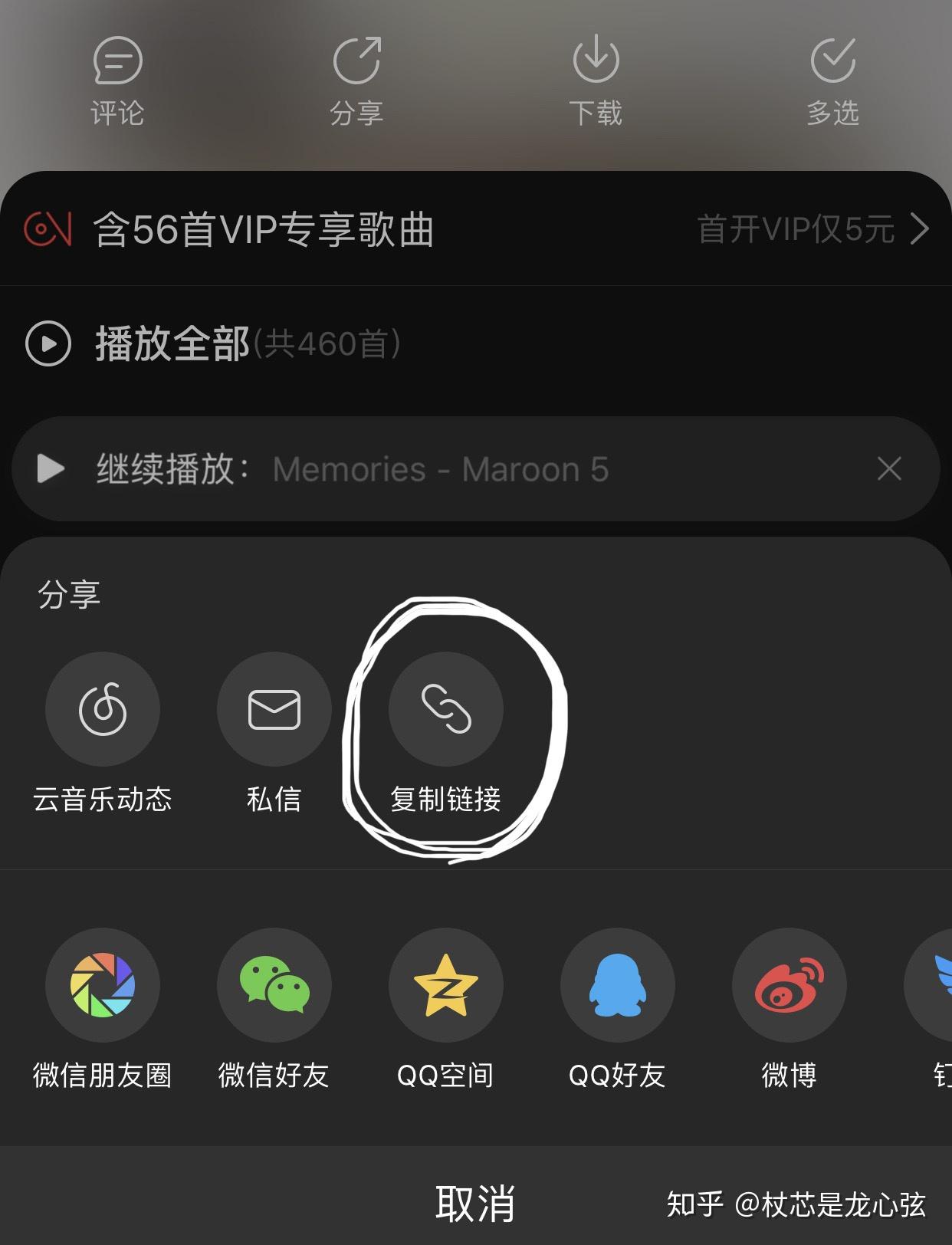Image resolution: width=952 pixels, height=1245 pixels.
Task: Dismiss the 继续播放 banner
Action: click(889, 468)
